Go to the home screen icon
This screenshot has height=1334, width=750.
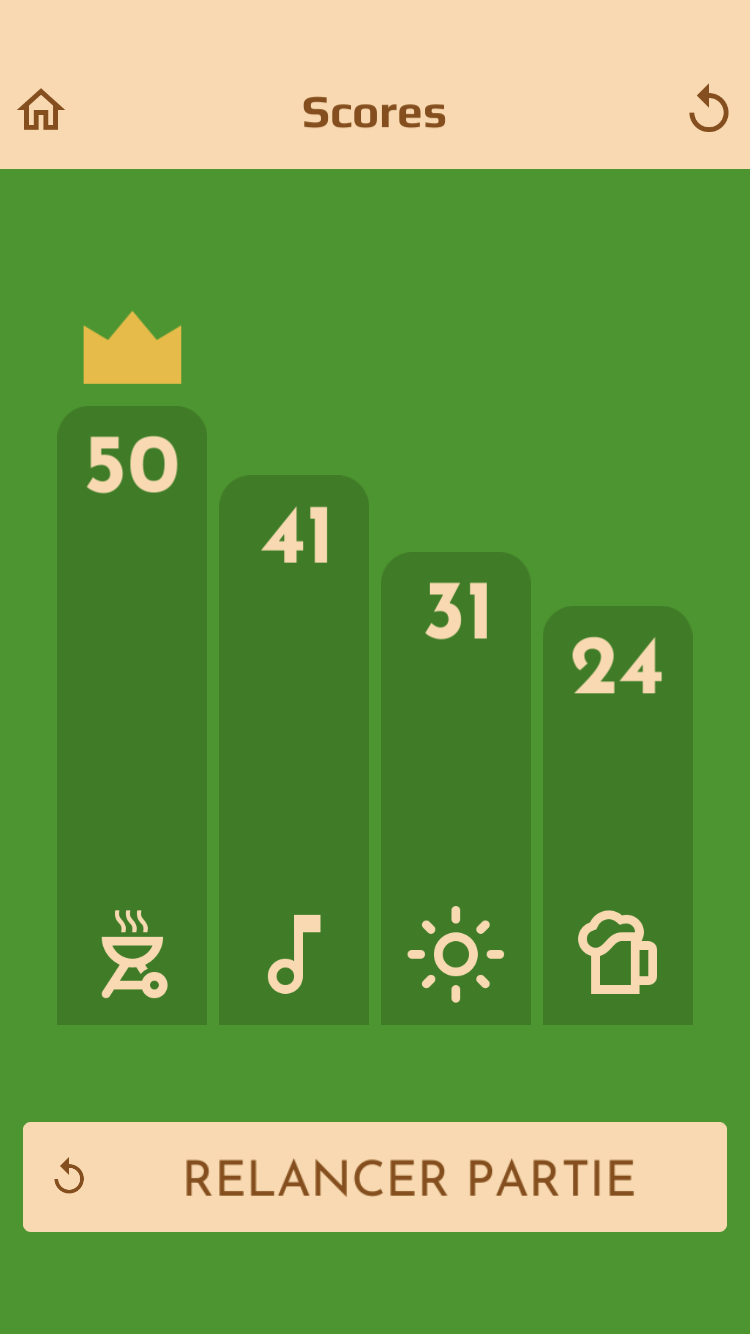[41, 110]
